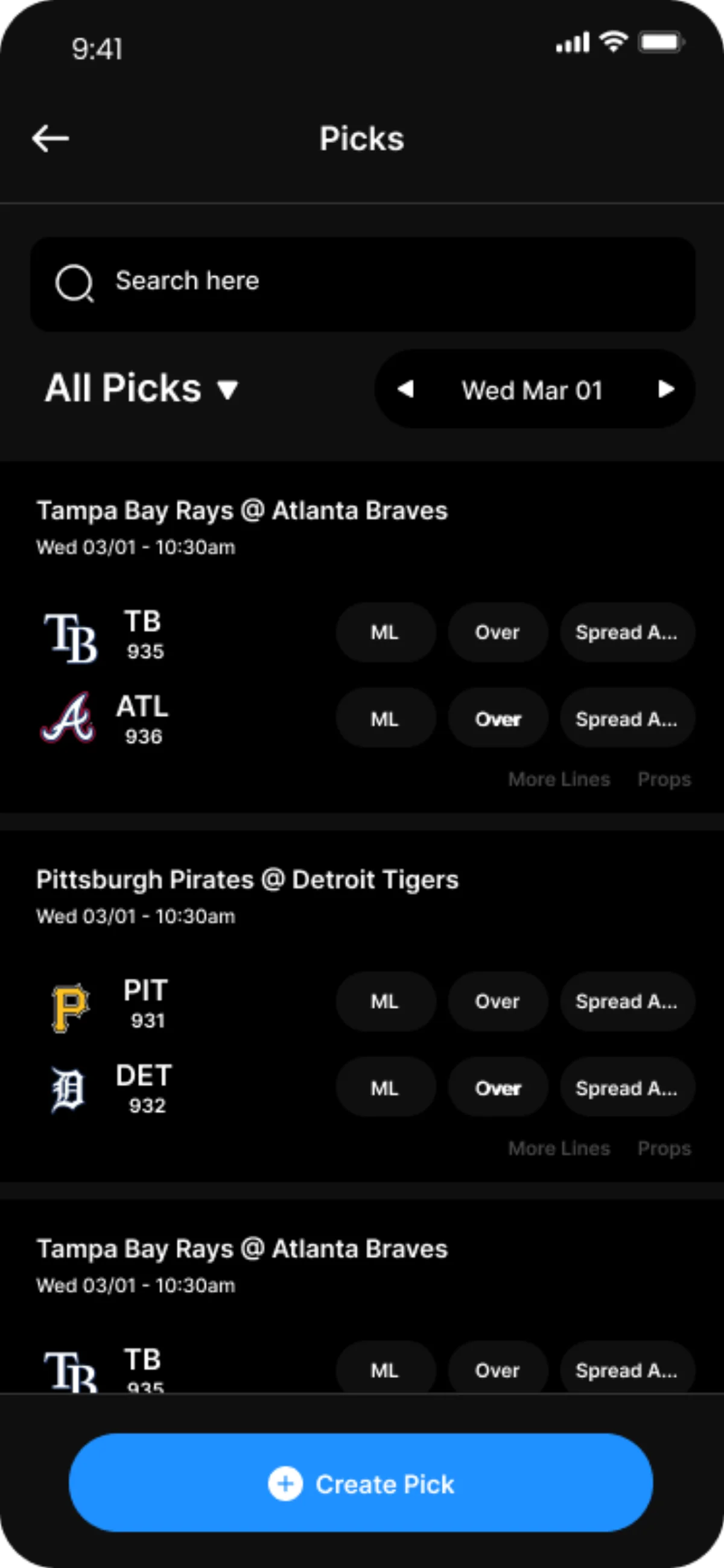Open Props for the Pirates at Tigers game
Viewport: 724px width, 1568px height.
tap(663, 1149)
